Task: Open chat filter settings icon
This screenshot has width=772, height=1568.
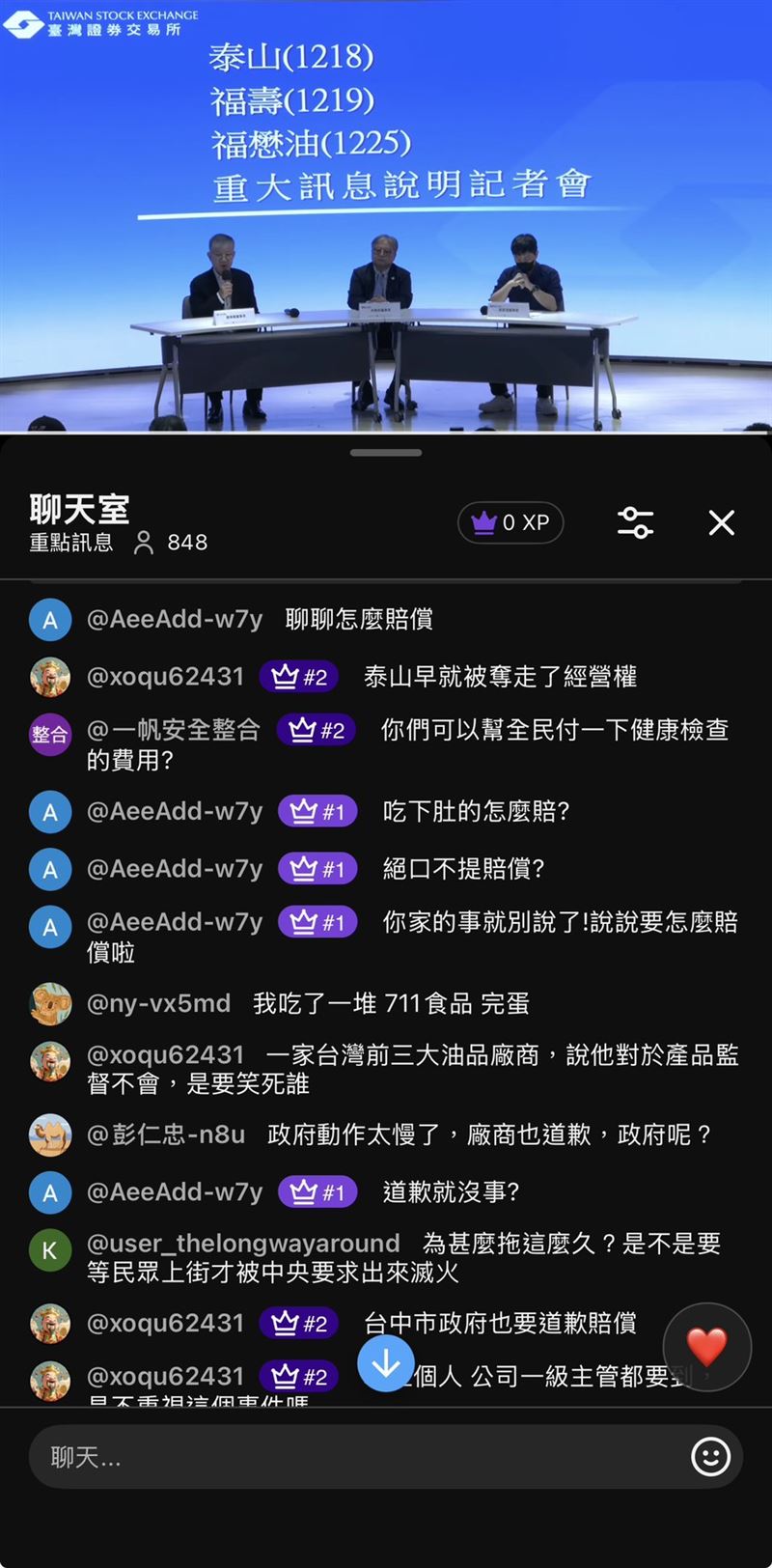Action: (x=635, y=522)
